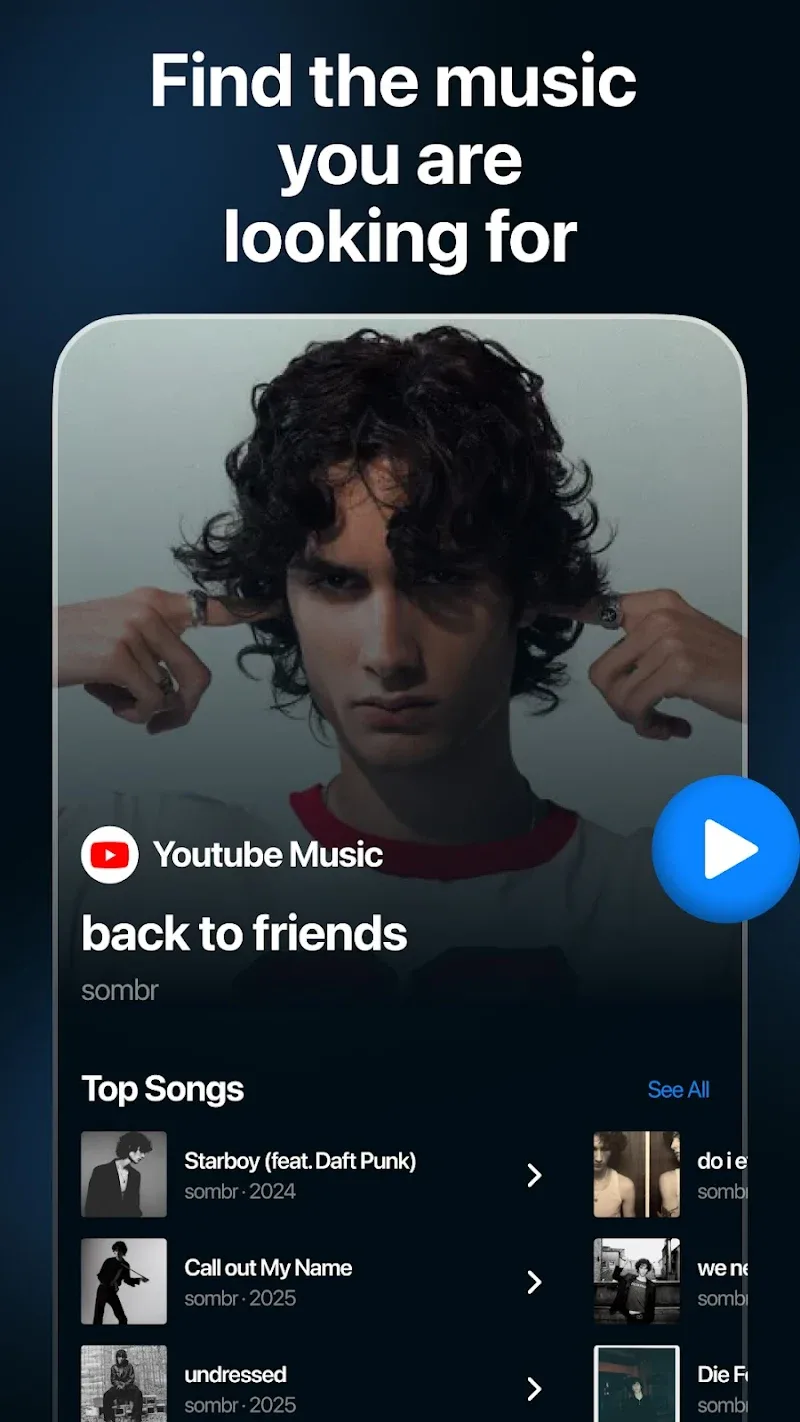Expand the Starboy song details chevron

pos(534,1175)
